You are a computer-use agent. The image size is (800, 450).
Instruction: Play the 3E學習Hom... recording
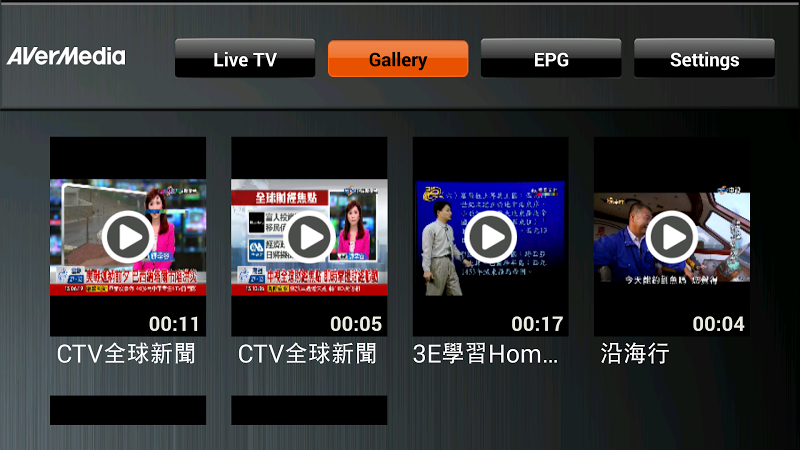coord(490,237)
